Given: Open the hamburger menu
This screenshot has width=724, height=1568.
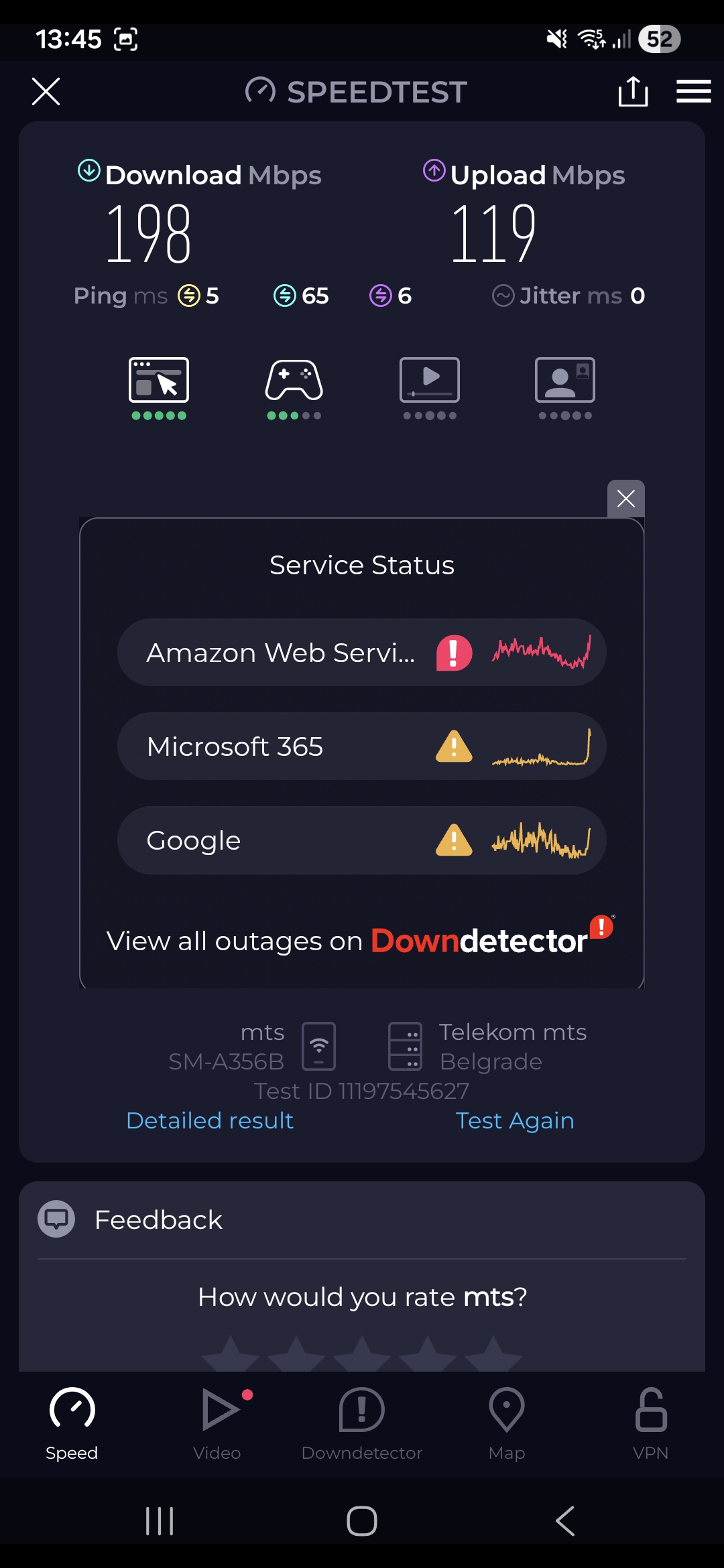Looking at the screenshot, I should [693, 91].
